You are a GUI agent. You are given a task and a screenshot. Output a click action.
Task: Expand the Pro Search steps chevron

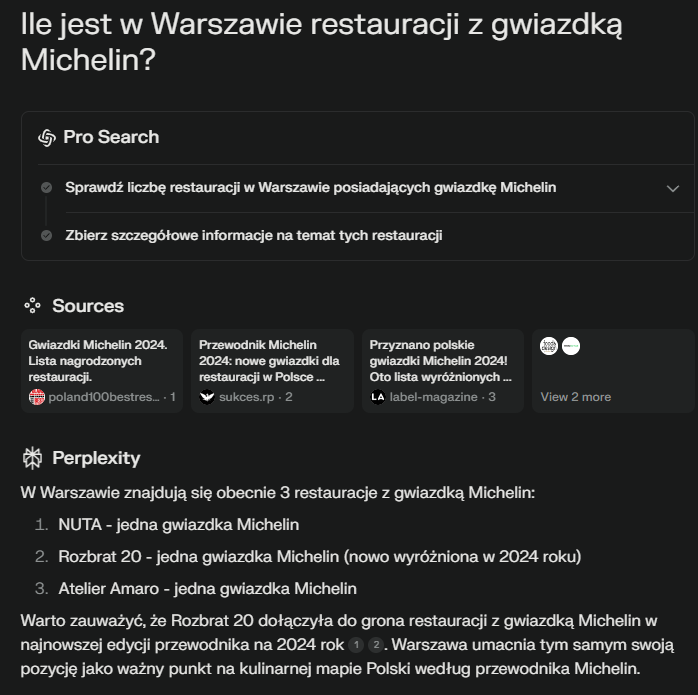672,188
